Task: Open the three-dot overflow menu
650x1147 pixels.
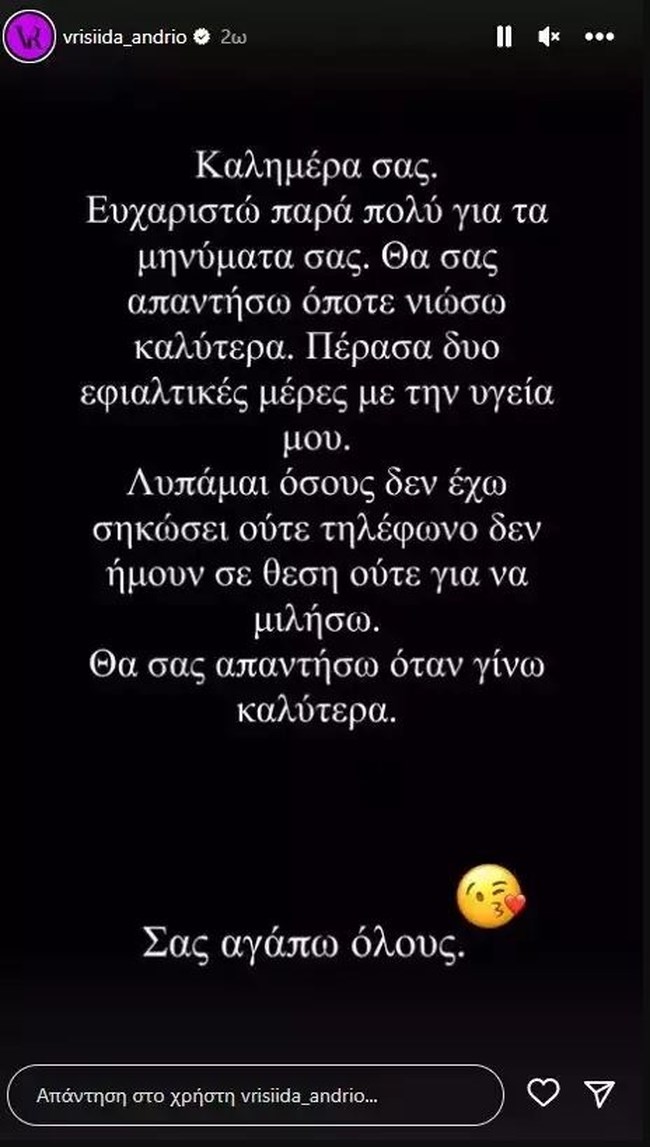Action: tap(598, 37)
